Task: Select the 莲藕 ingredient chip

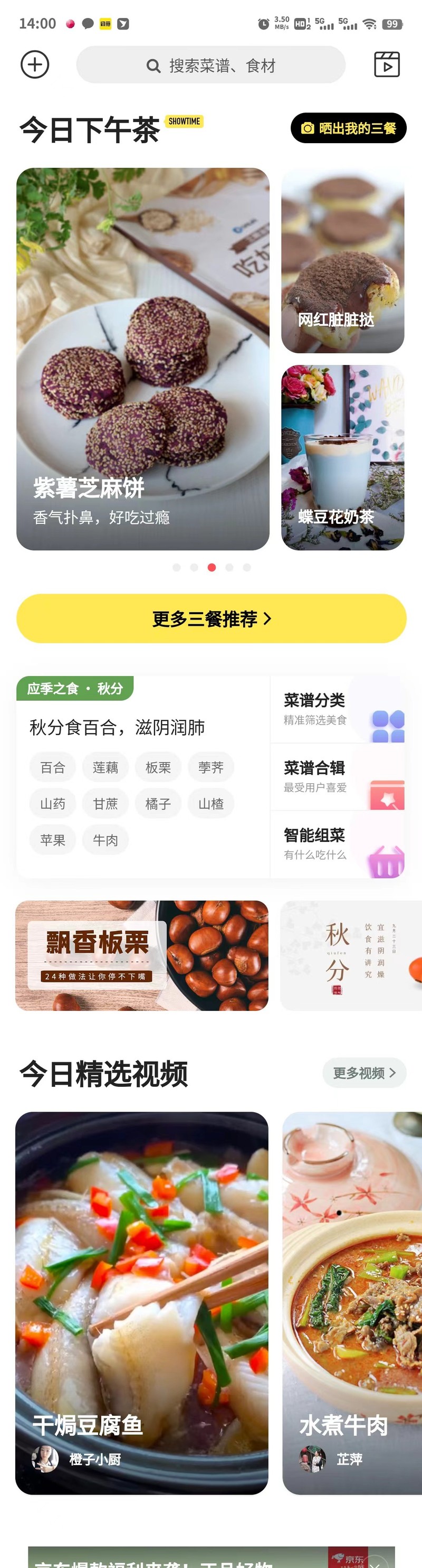Action: pyautogui.click(x=105, y=767)
